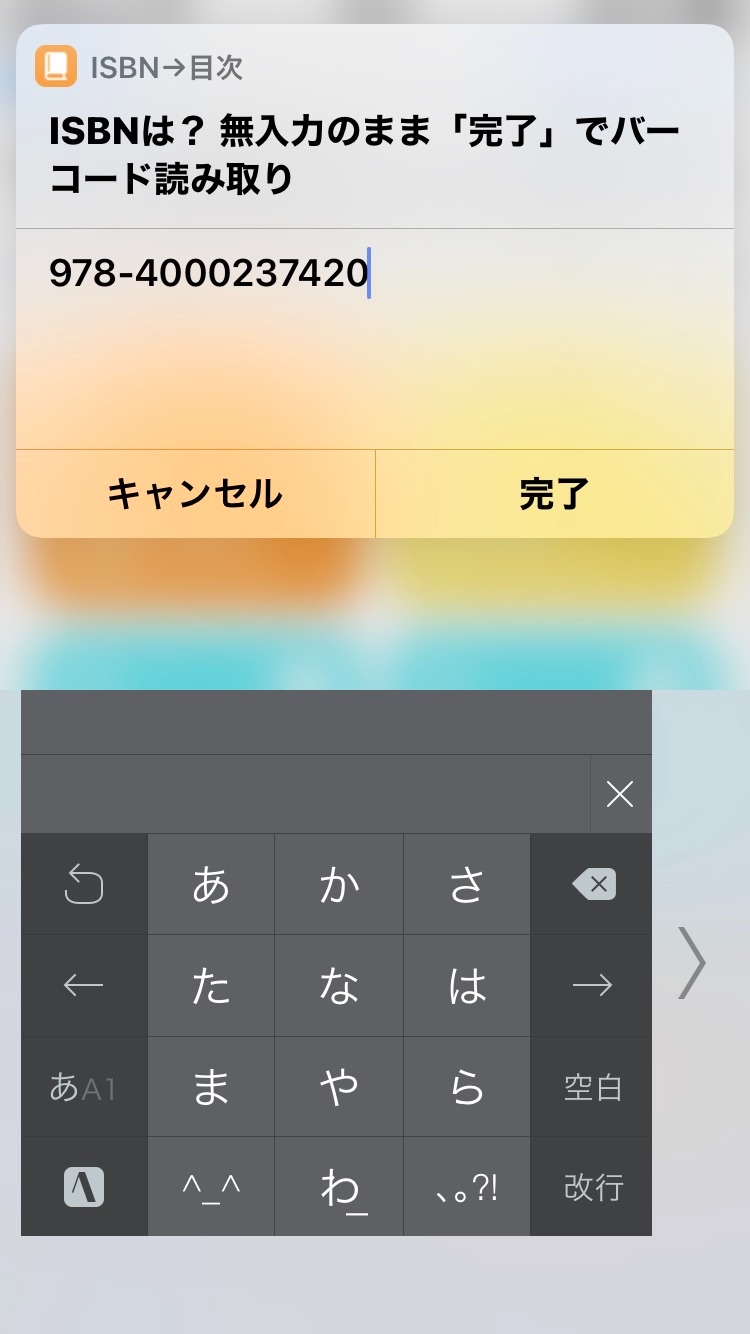Tap the は kana key
The image size is (750, 1334).
coord(466,985)
